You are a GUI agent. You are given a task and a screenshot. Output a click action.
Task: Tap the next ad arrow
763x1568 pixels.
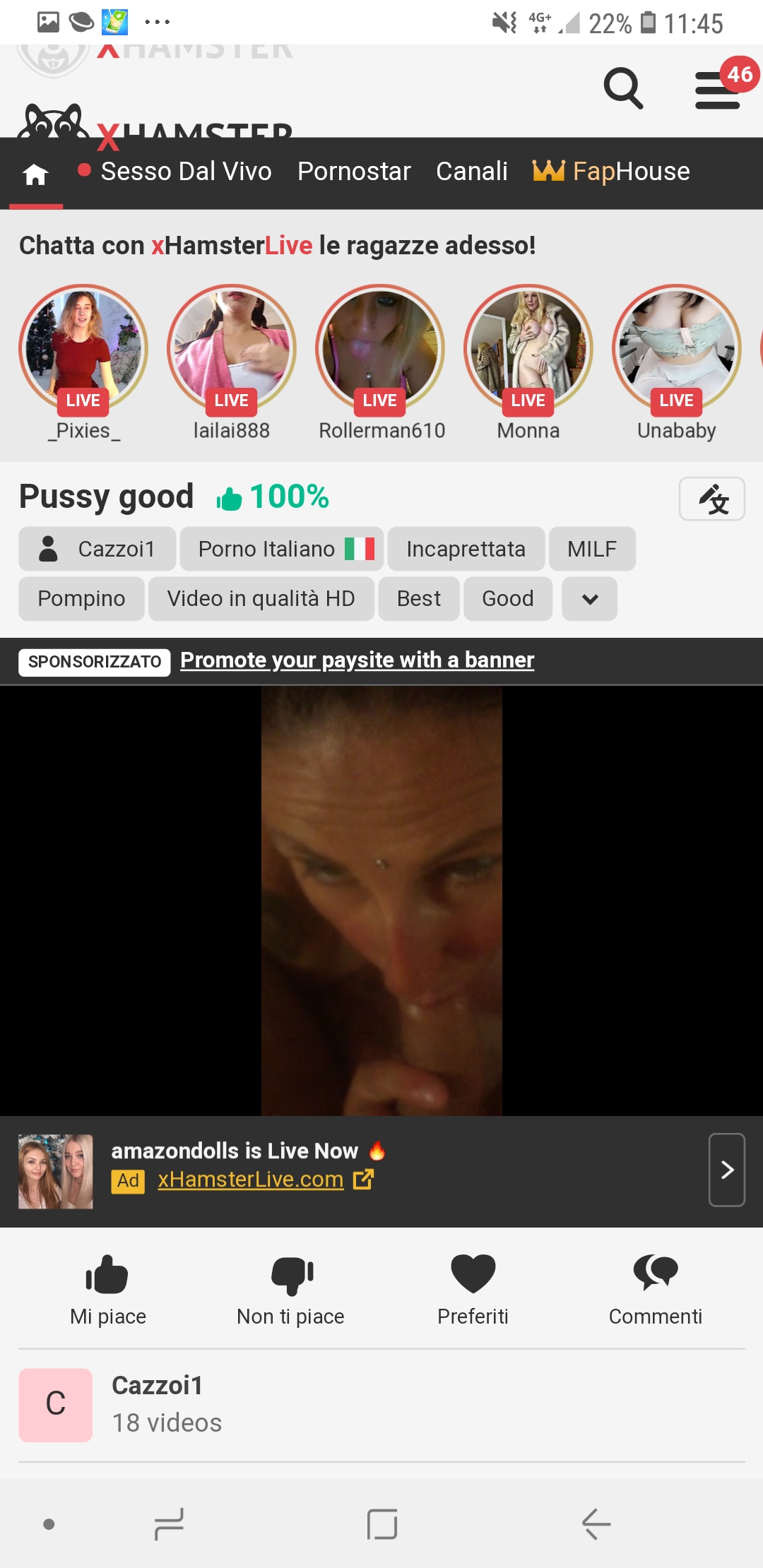tap(727, 1170)
